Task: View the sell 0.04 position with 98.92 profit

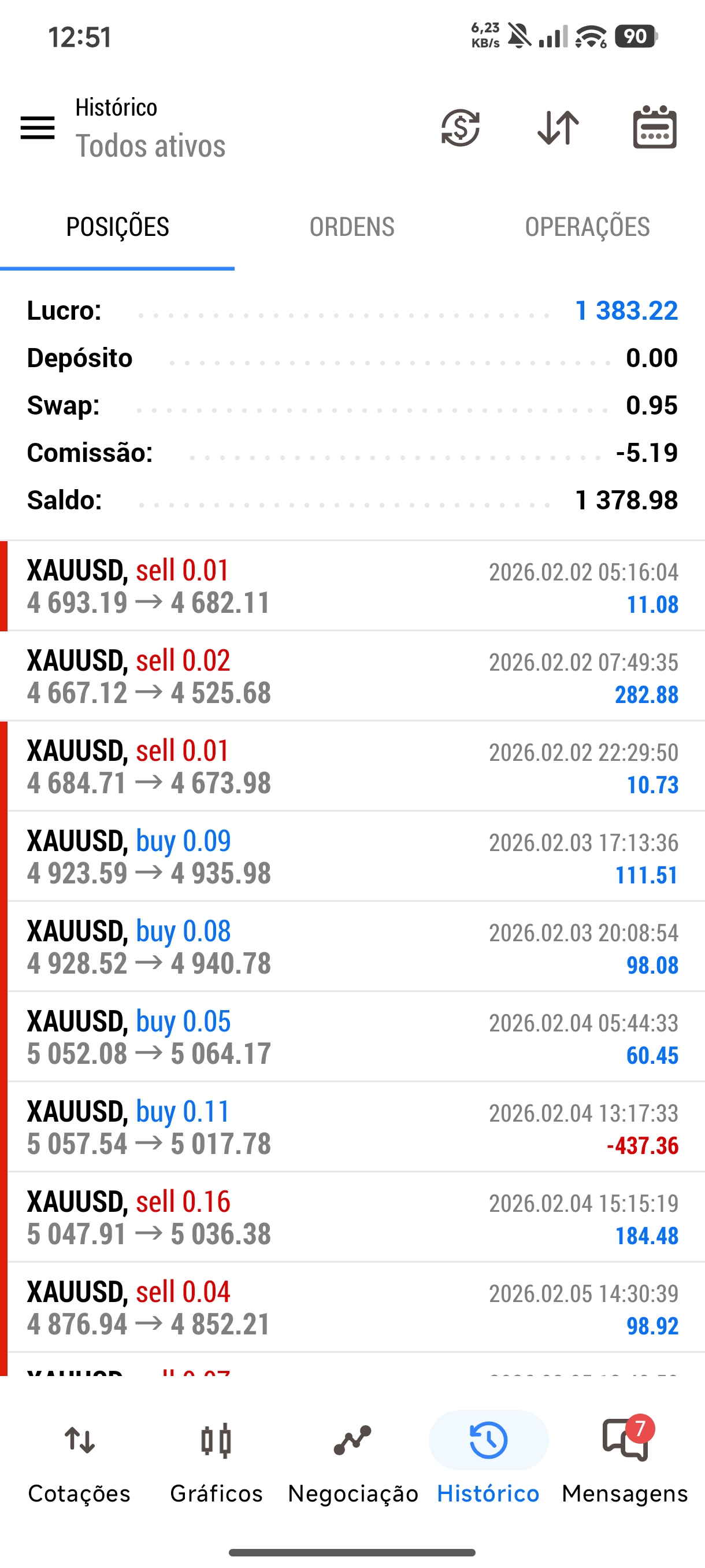Action: click(353, 1307)
